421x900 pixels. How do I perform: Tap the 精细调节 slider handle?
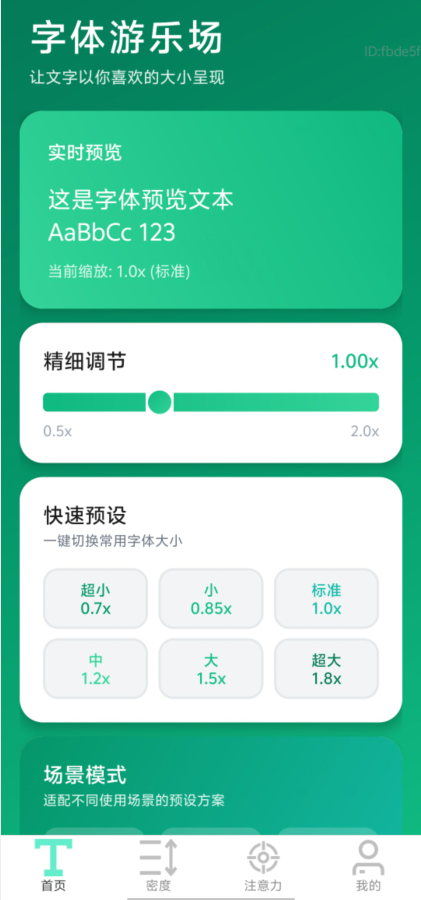click(x=160, y=402)
